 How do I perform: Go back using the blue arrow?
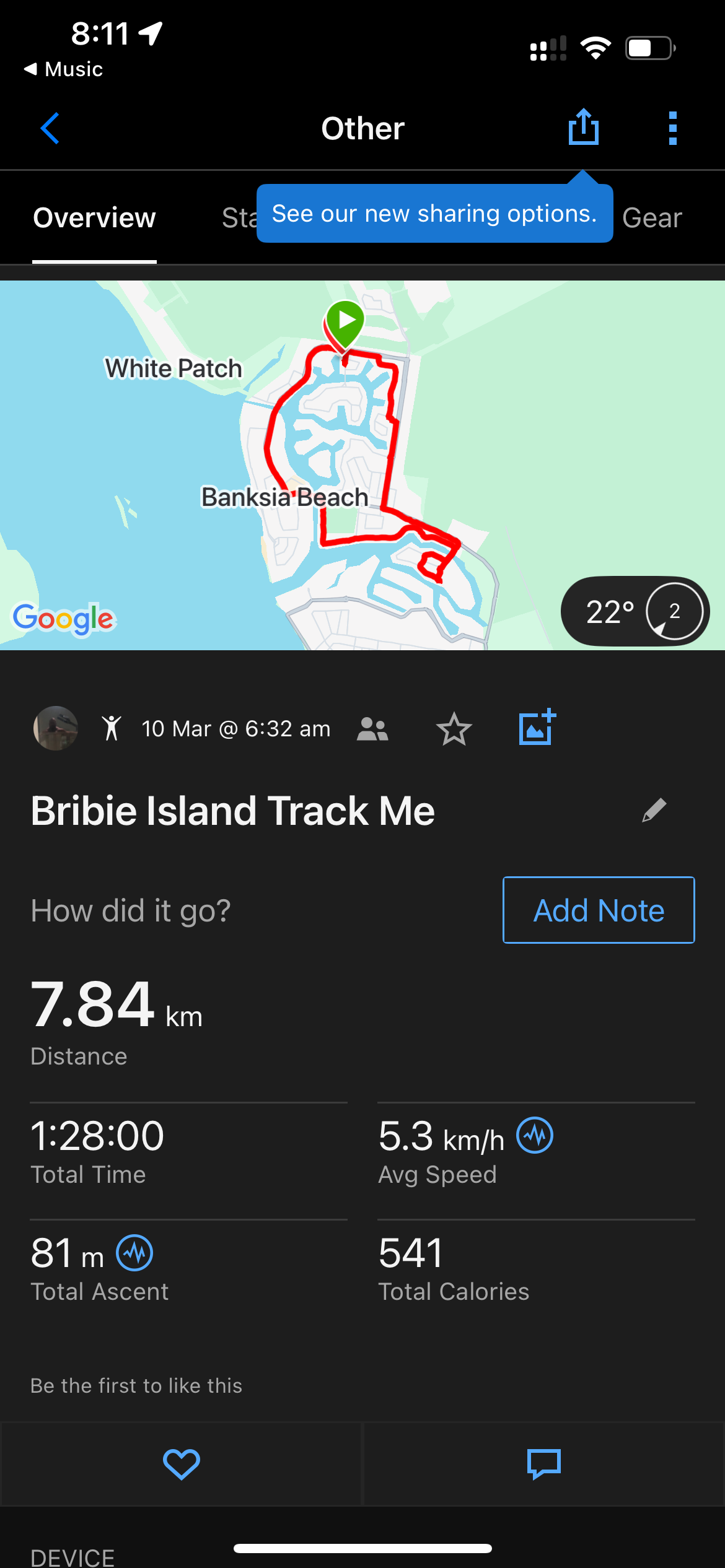click(x=50, y=128)
